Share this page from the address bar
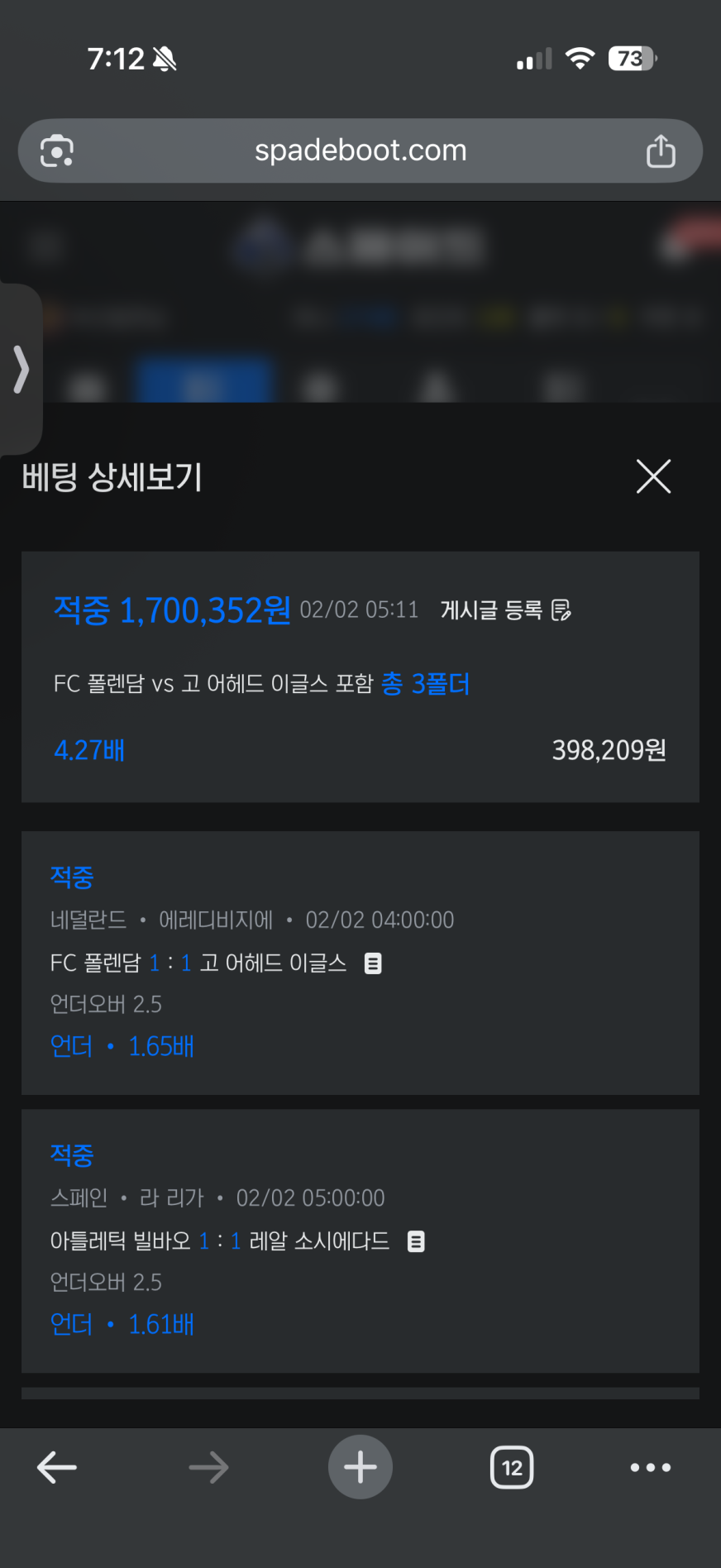The width and height of the screenshot is (721, 1568). (x=661, y=151)
